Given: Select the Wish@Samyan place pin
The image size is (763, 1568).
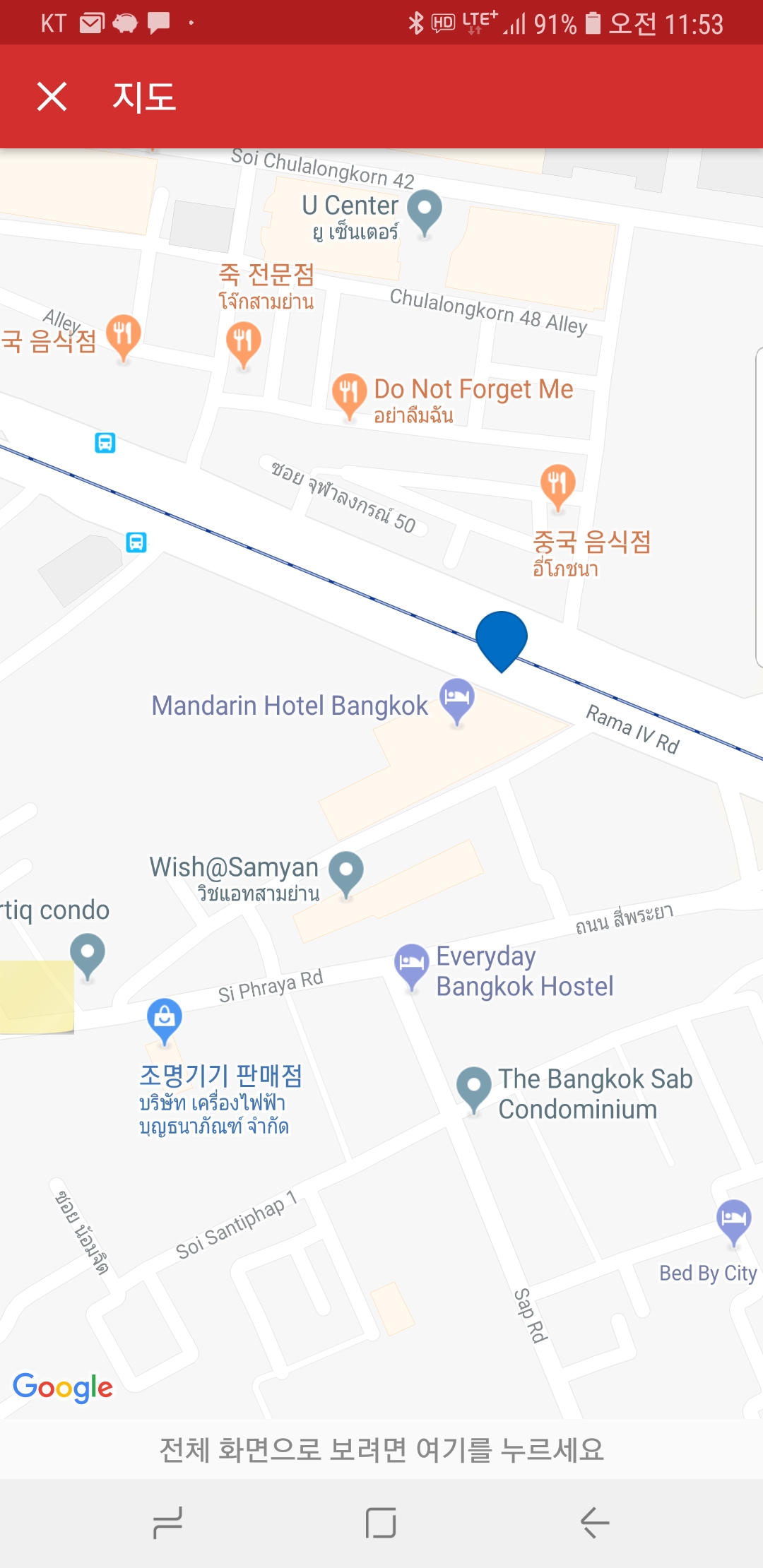Looking at the screenshot, I should pos(346,872).
